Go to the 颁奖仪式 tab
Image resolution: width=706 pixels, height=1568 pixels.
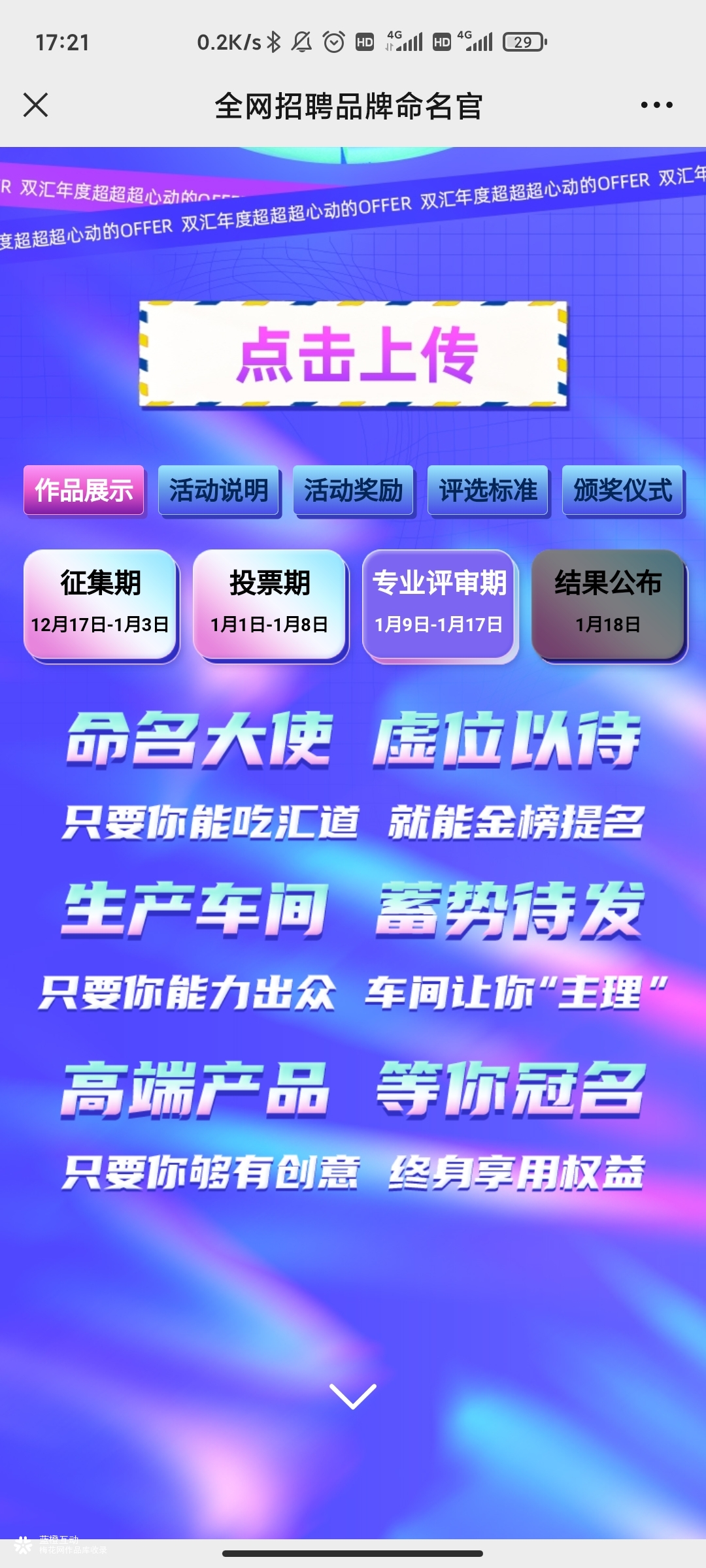[x=622, y=490]
